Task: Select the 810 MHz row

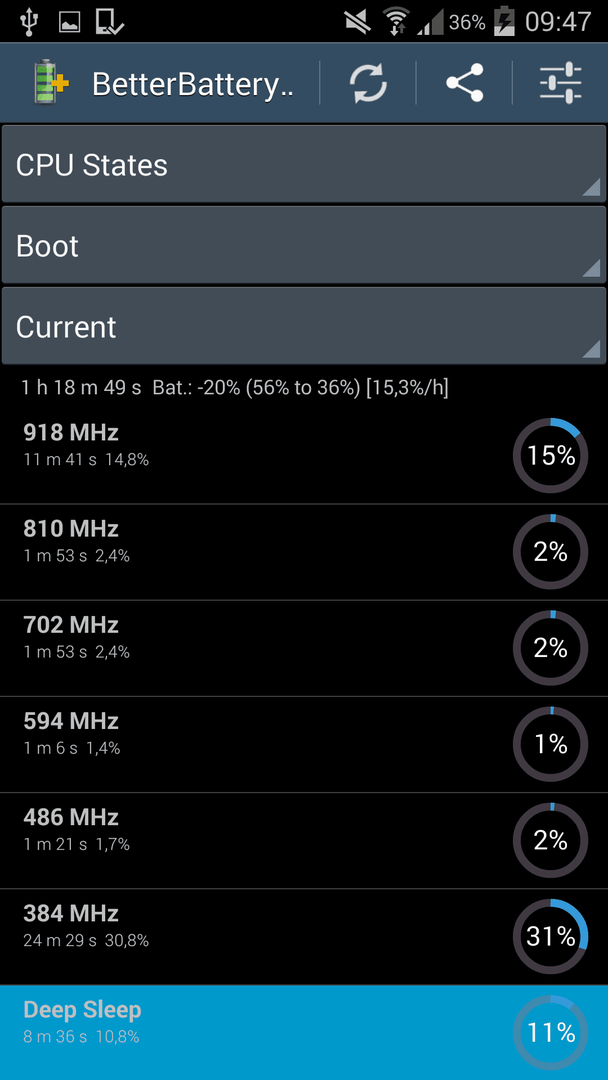Action: pos(304,552)
